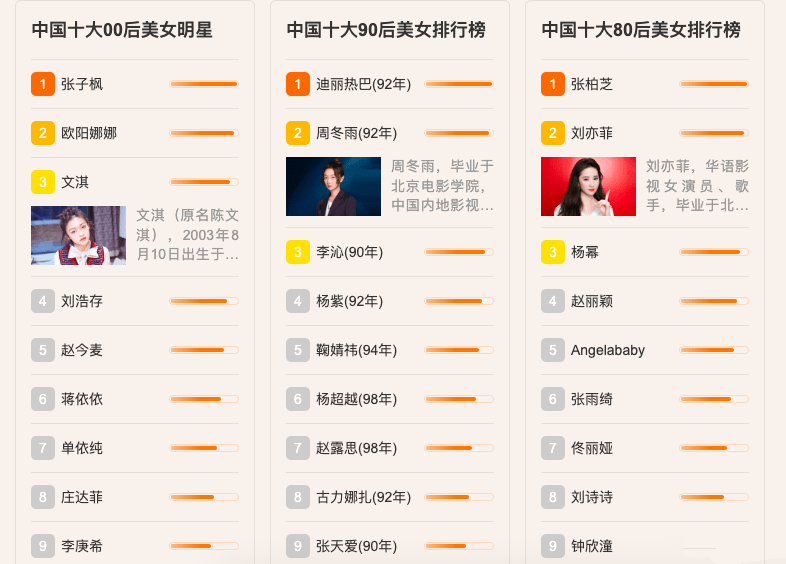Open 鞠婧祎(94年) entry

point(356,350)
